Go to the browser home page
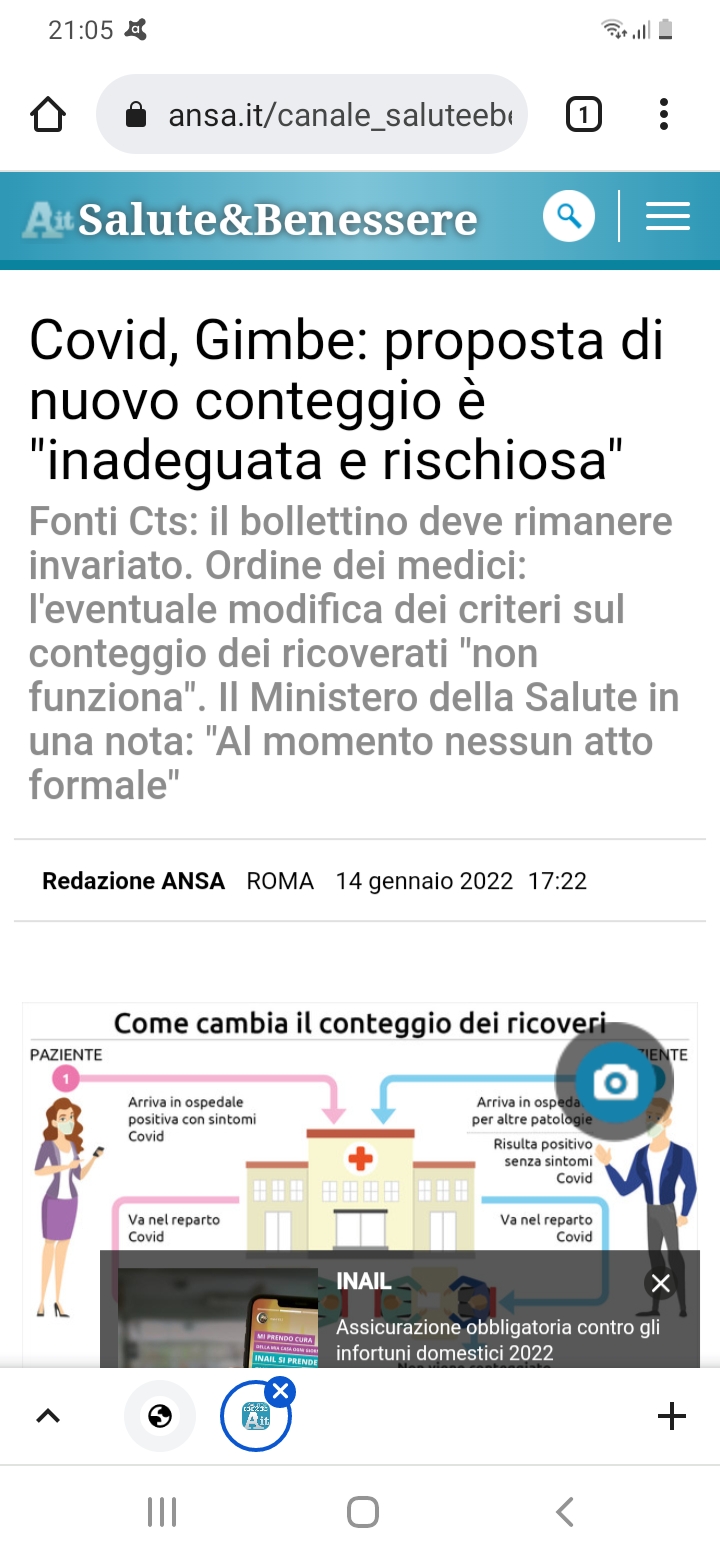Viewport: 720px width, 1560px height. 48,115
